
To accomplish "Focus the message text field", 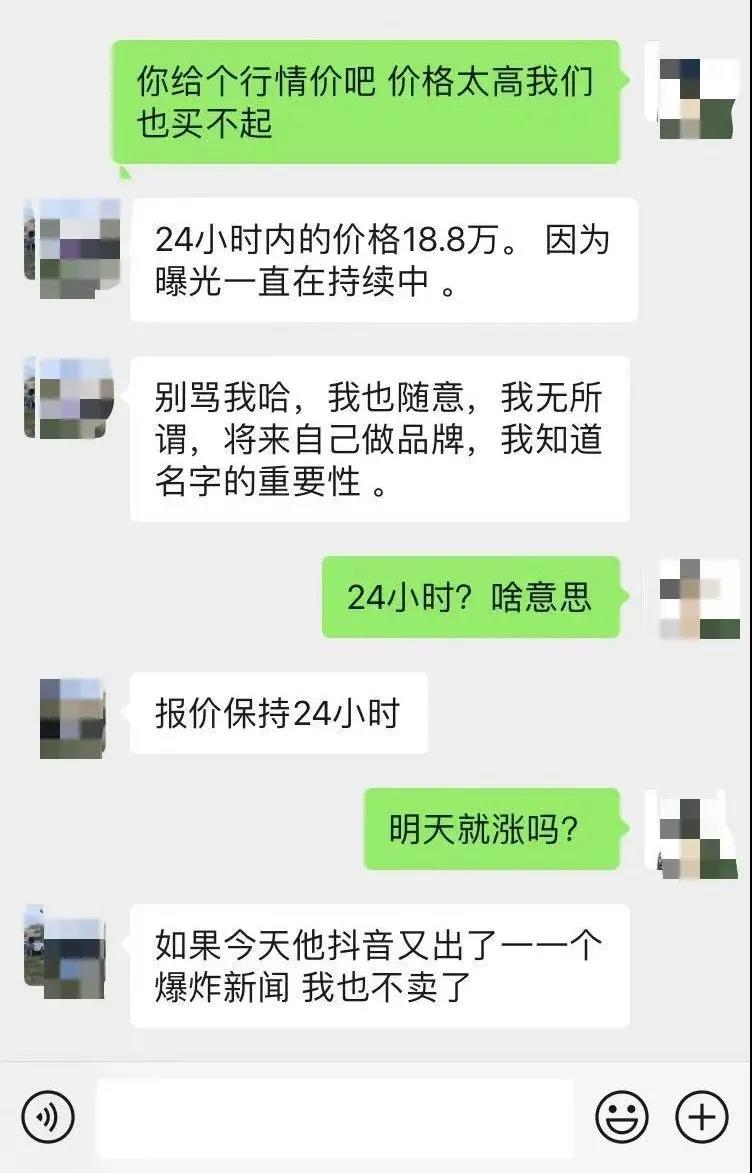I will pyautogui.click(x=334, y=1117).
